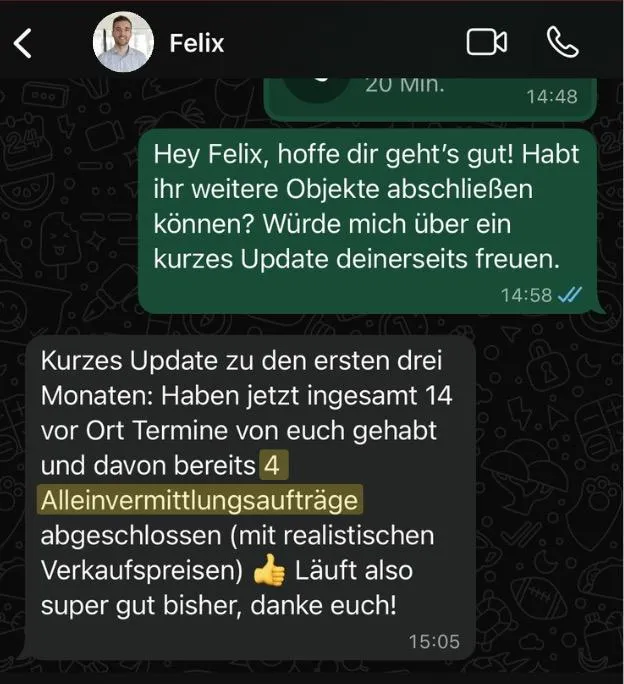Open Felix's contact info
624x684 pixels.
(x=196, y=43)
